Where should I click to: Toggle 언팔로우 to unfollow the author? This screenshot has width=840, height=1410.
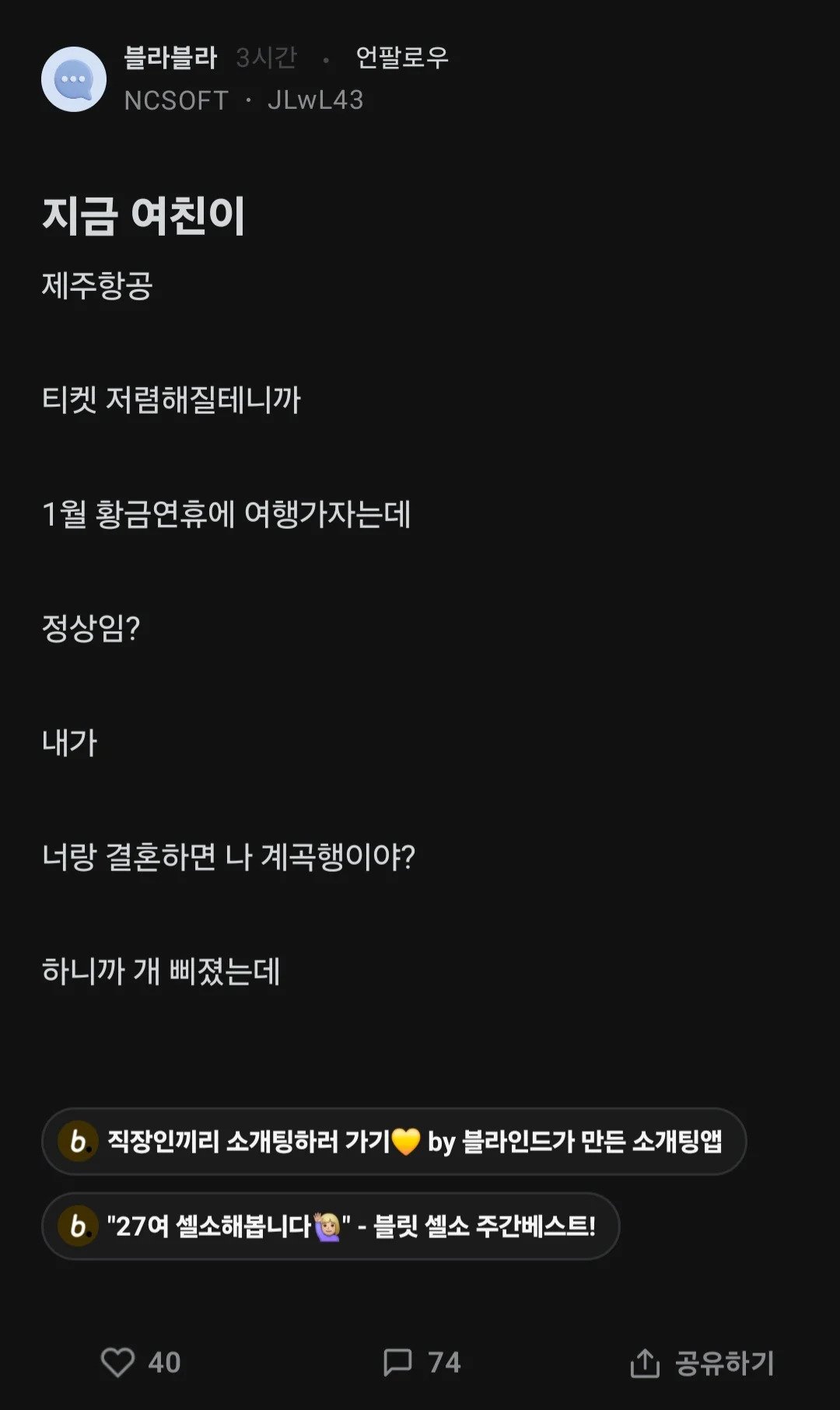[x=403, y=58]
